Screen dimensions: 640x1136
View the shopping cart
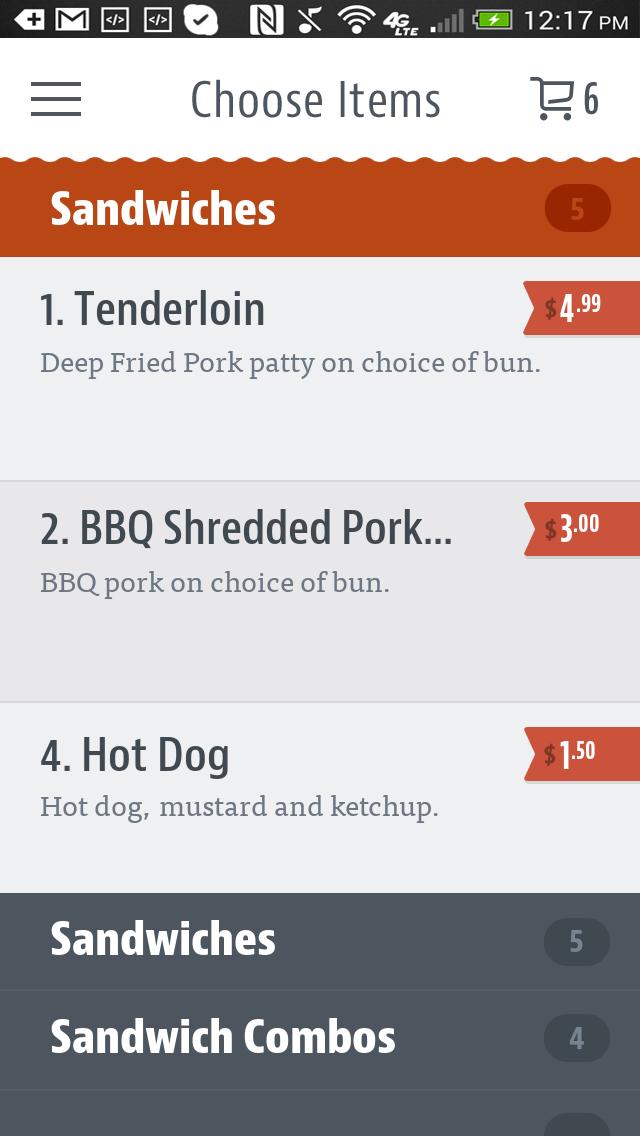563,99
